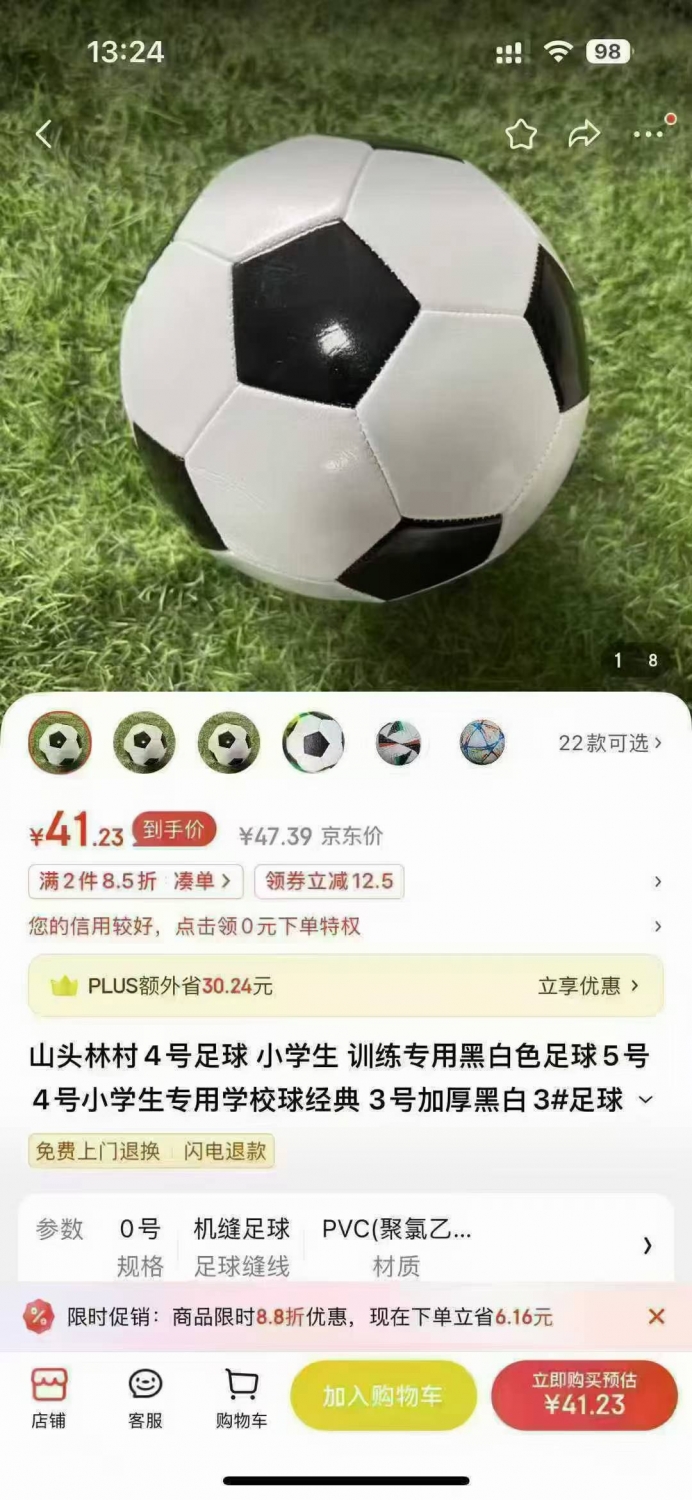The height and width of the screenshot is (1500, 692).
Task: Add the football with 加入购物车
Action: click(x=383, y=1395)
